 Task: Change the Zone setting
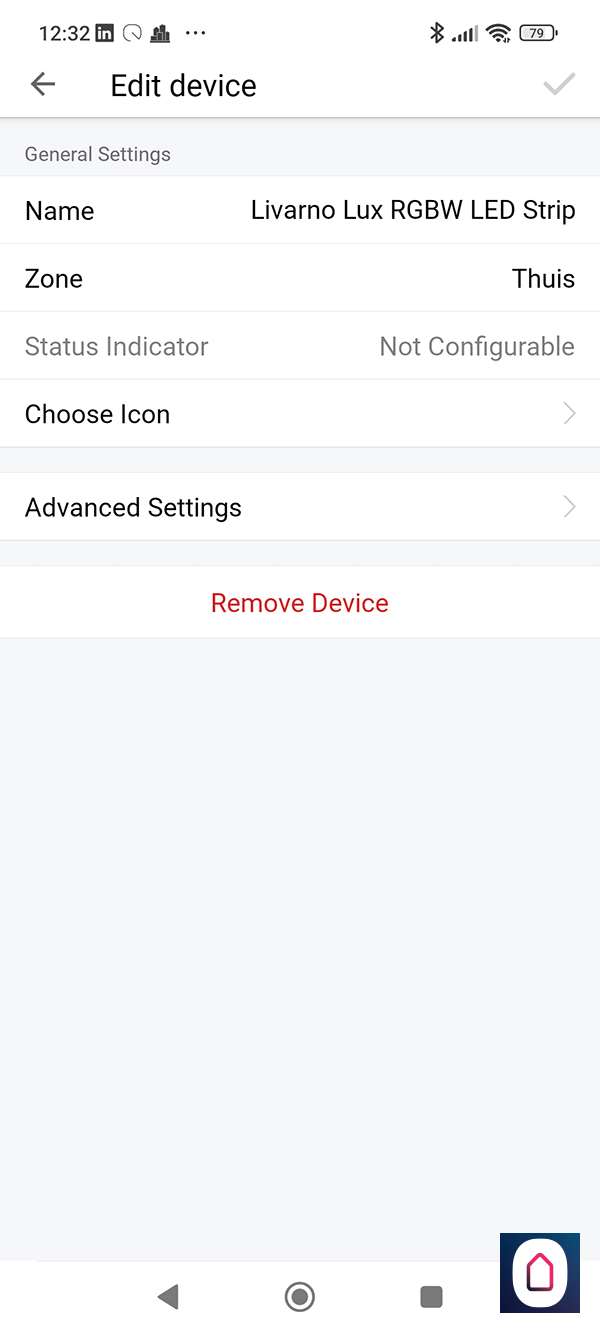(x=300, y=279)
